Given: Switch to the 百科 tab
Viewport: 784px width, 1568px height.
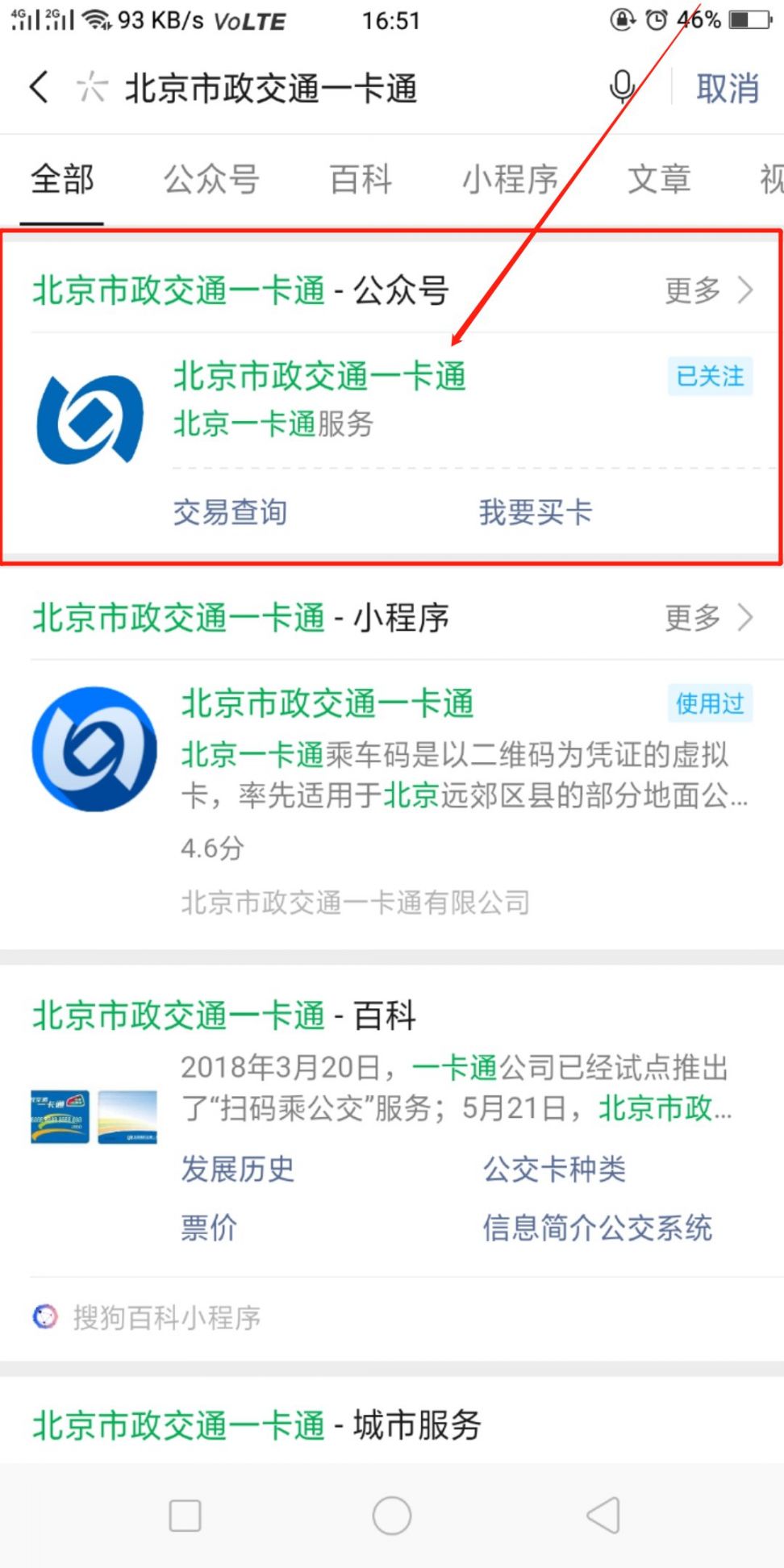Looking at the screenshot, I should coord(361,179).
